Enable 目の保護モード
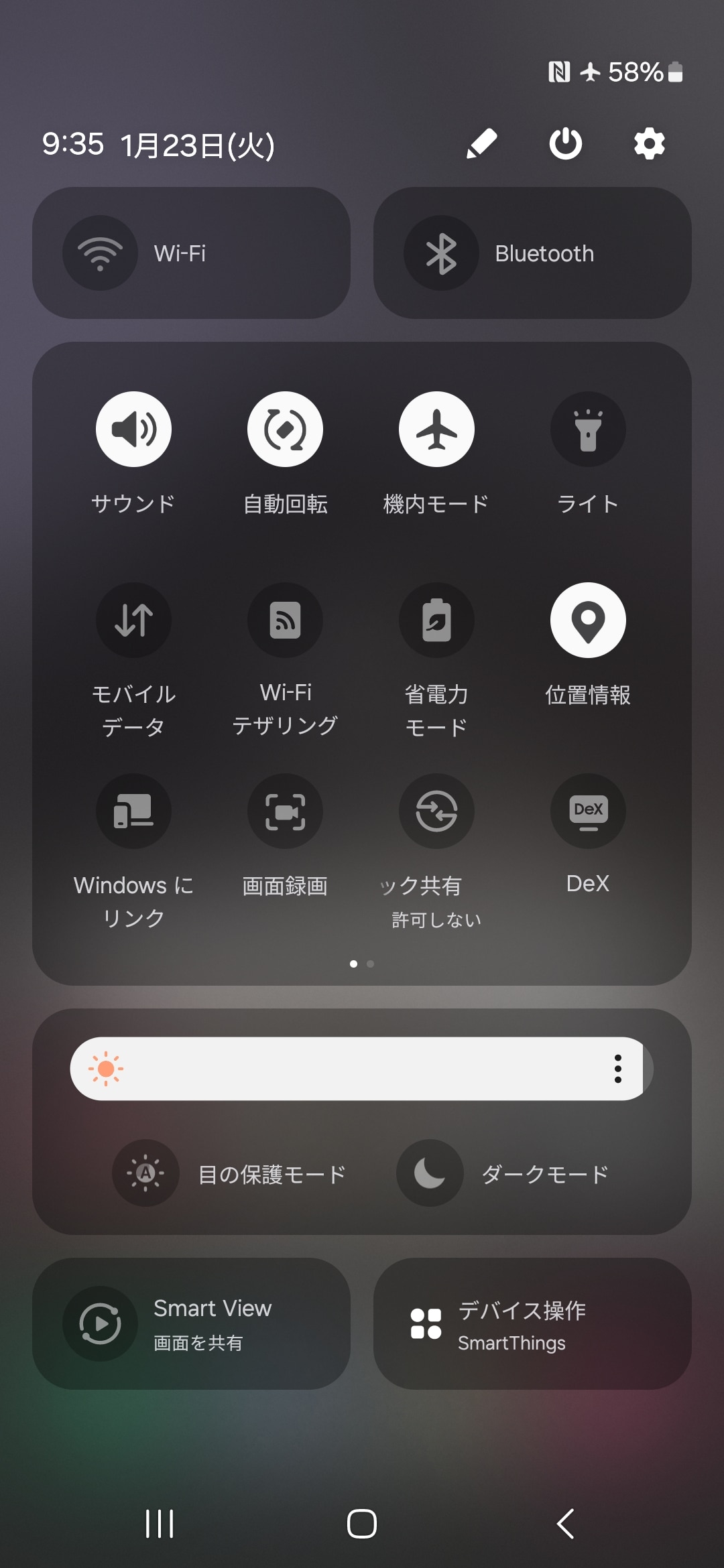 (x=145, y=1173)
